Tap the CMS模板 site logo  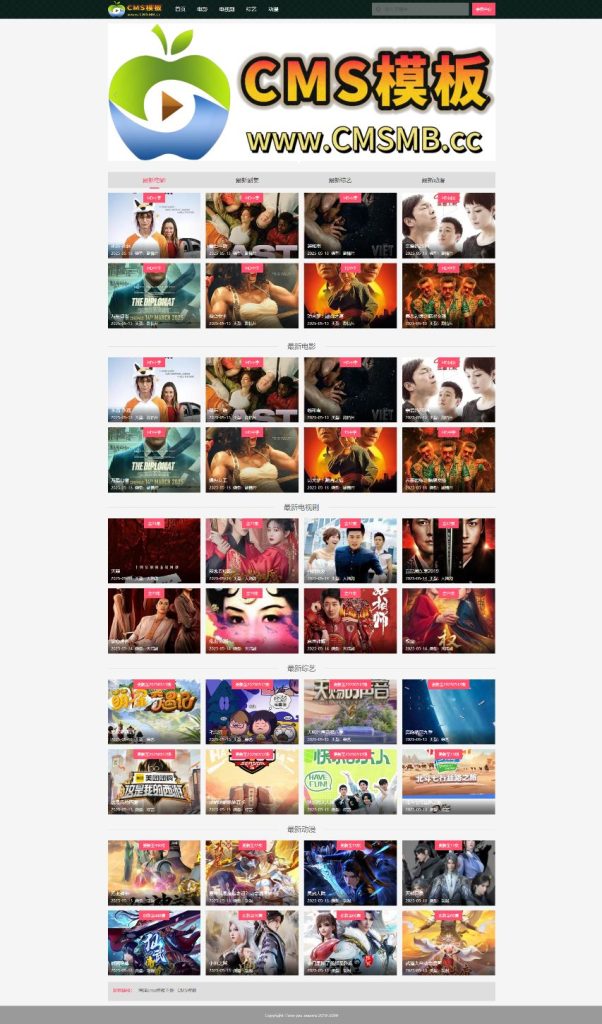(135, 9)
